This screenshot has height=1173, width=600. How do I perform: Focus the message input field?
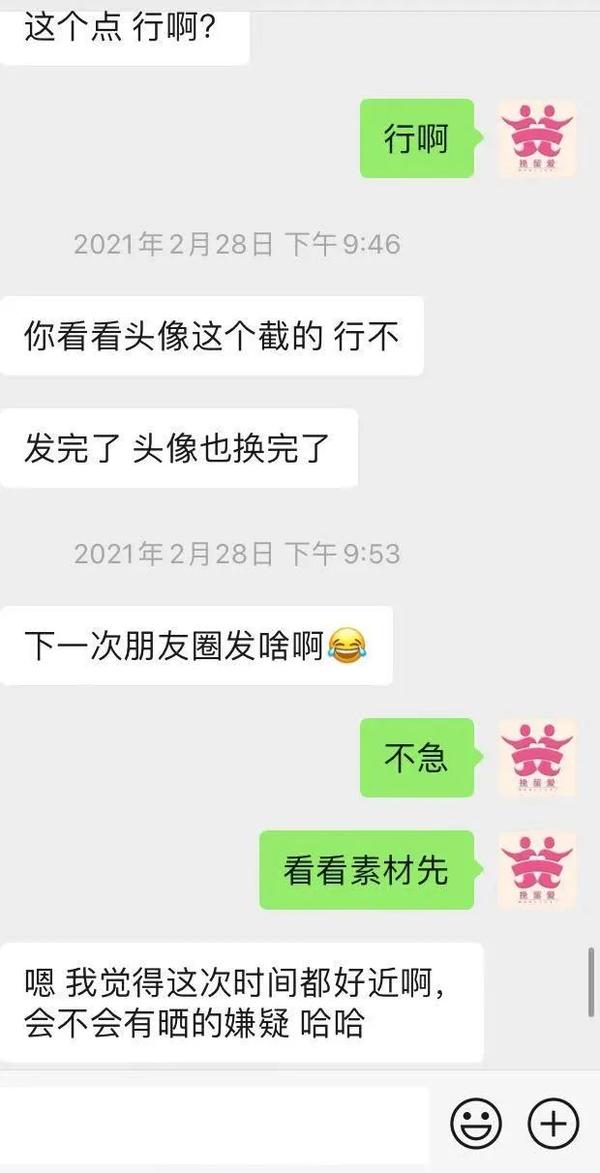[x=215, y=1124]
